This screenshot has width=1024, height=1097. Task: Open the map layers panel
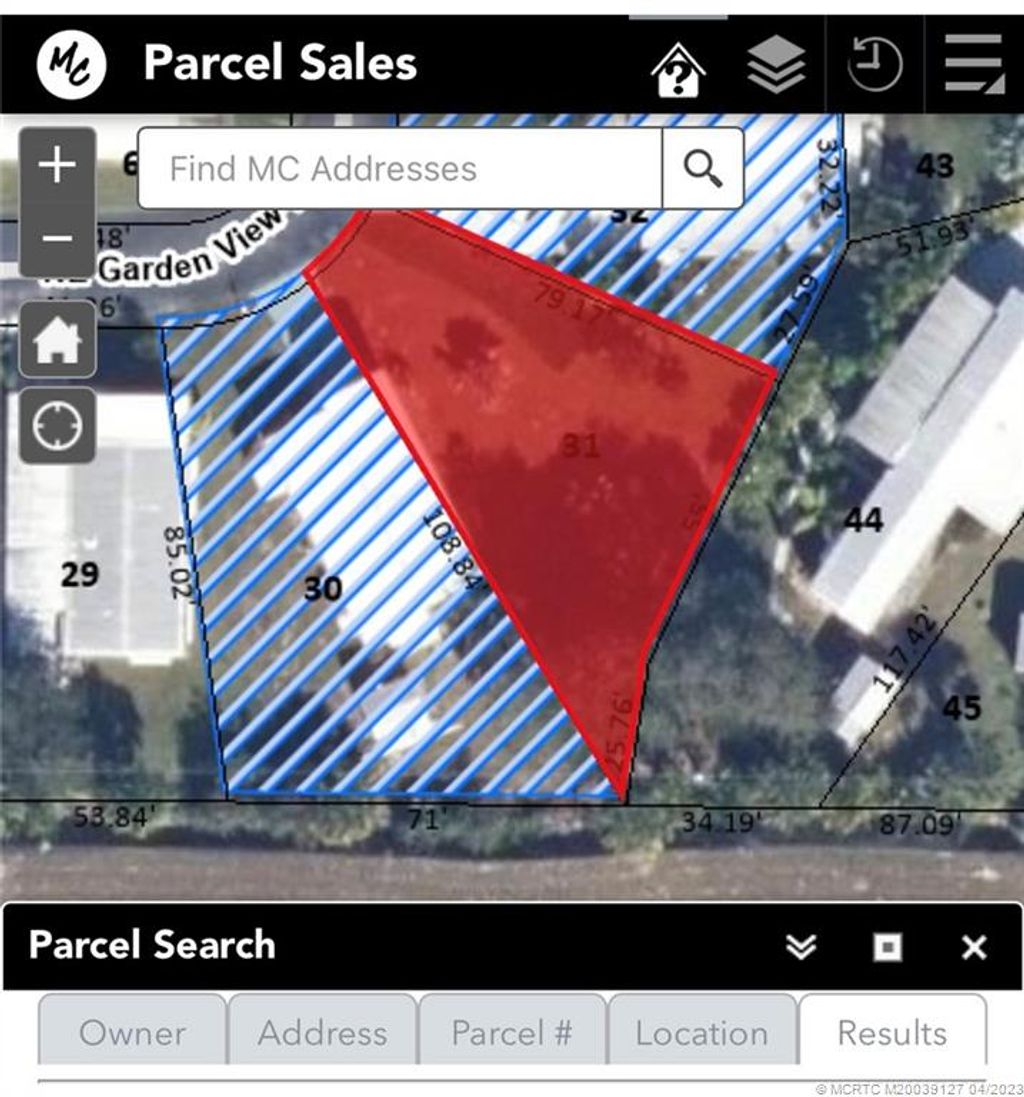pos(776,66)
